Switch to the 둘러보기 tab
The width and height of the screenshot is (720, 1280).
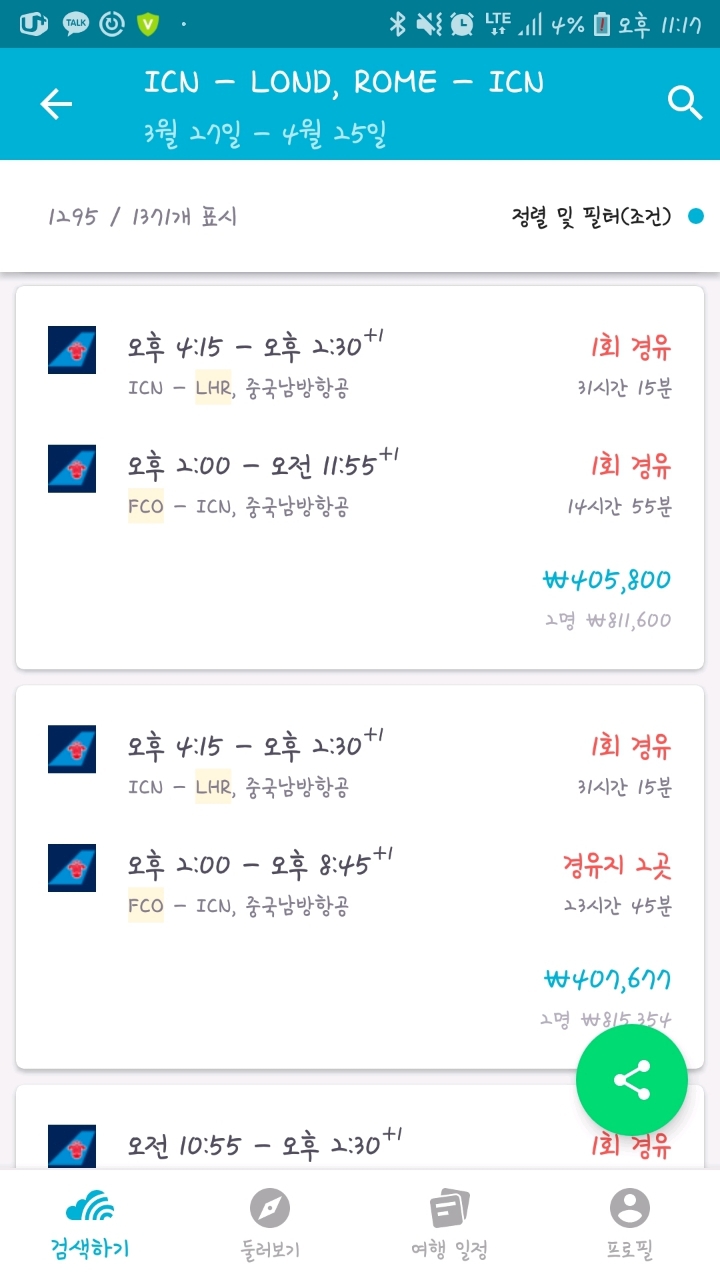[270, 1225]
